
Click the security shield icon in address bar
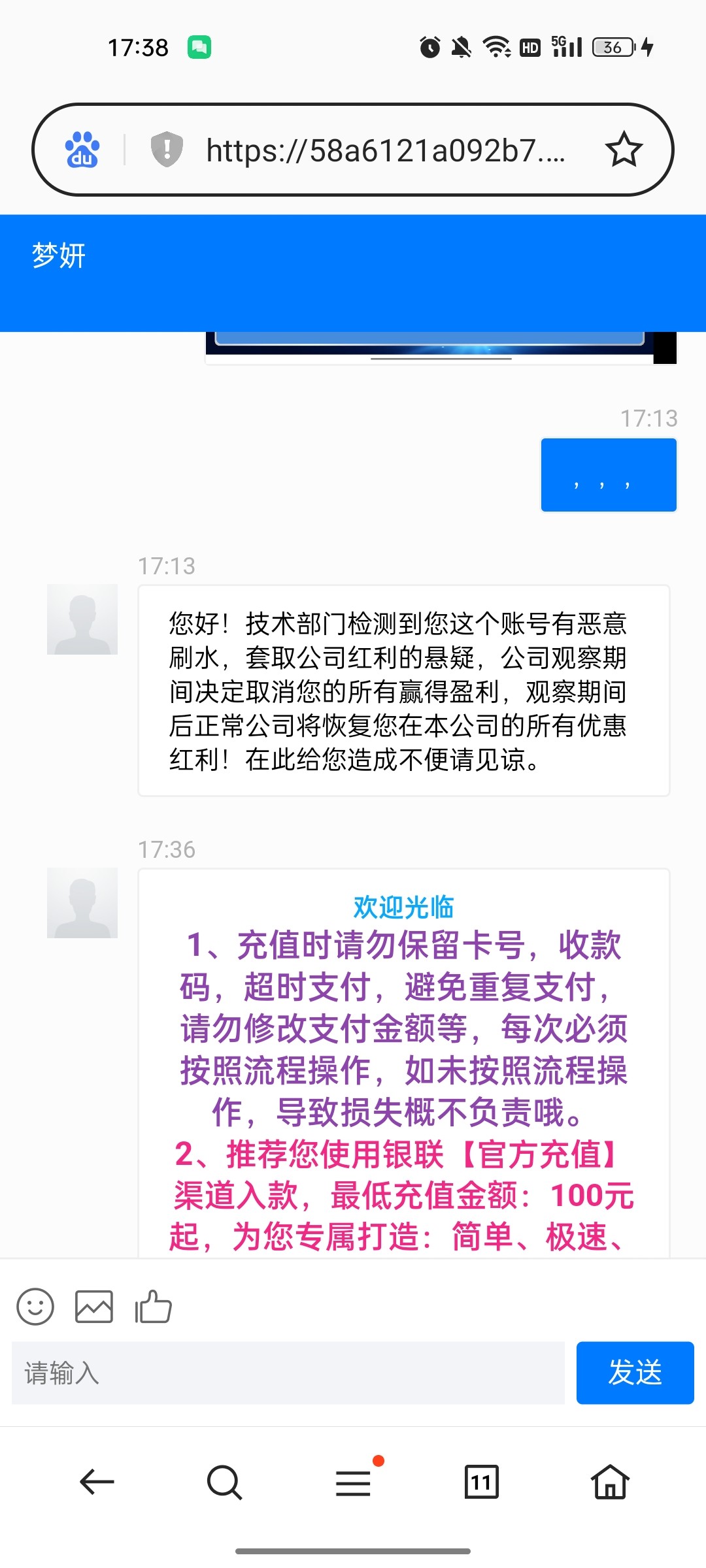[x=167, y=150]
